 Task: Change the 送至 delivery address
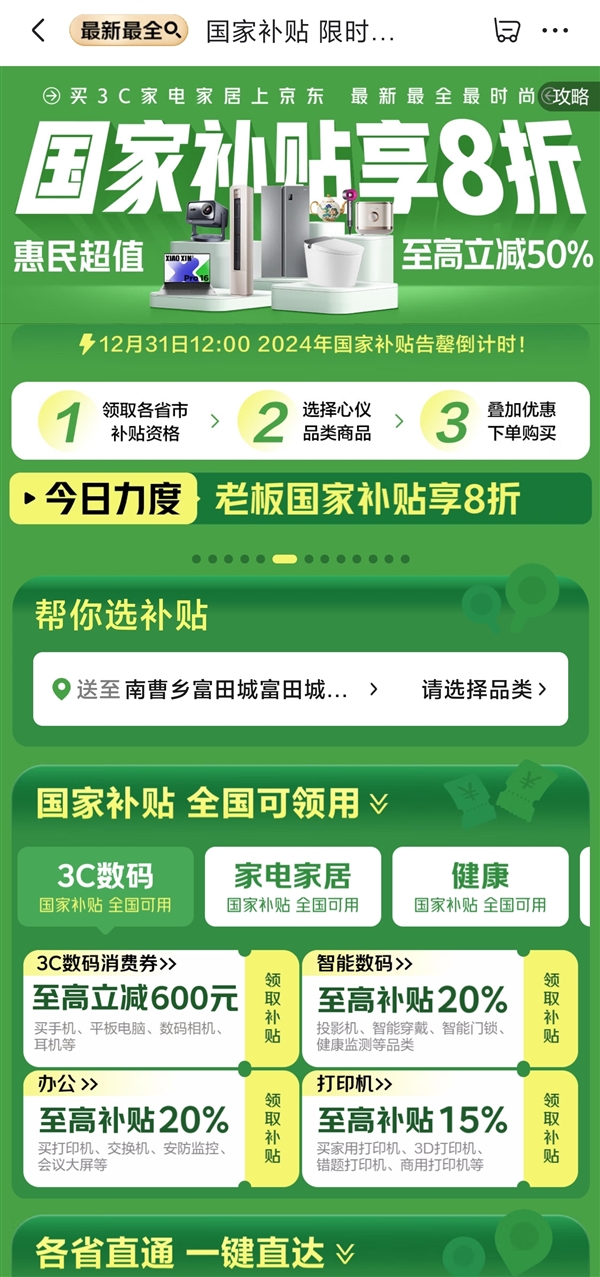(x=215, y=689)
